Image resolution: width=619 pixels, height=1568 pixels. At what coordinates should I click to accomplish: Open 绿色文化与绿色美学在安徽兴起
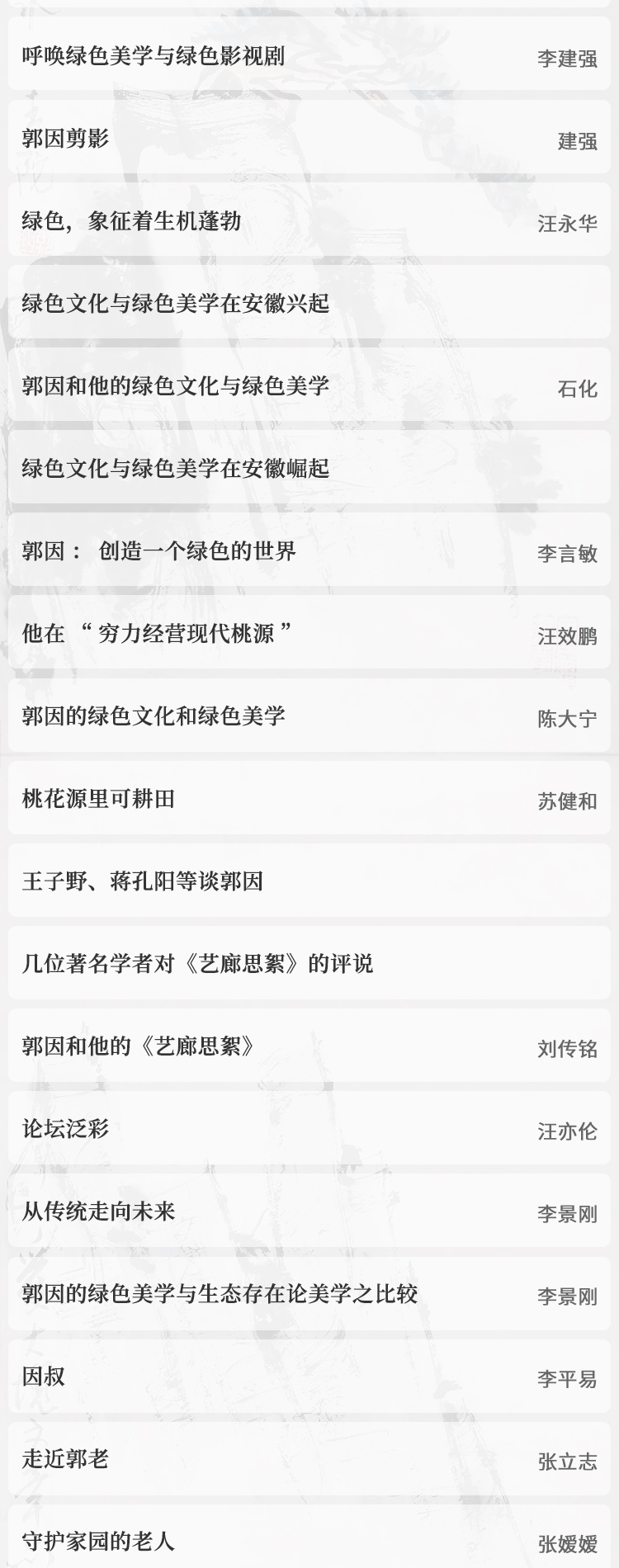pyautogui.click(x=176, y=304)
